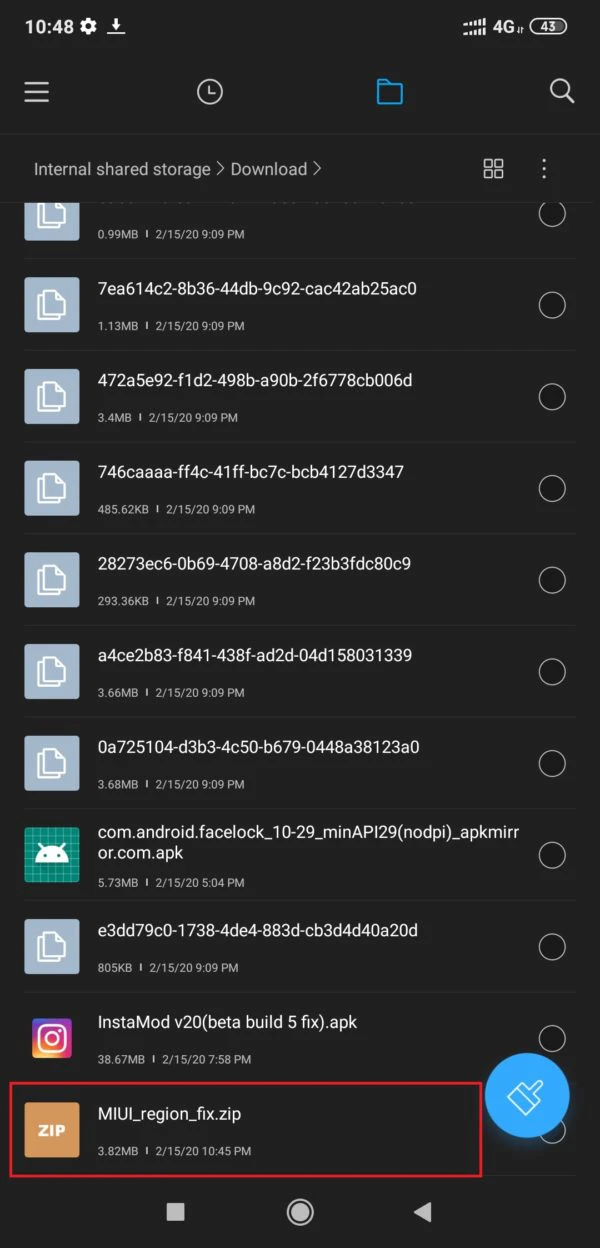Go back using system navigation

point(423,1212)
